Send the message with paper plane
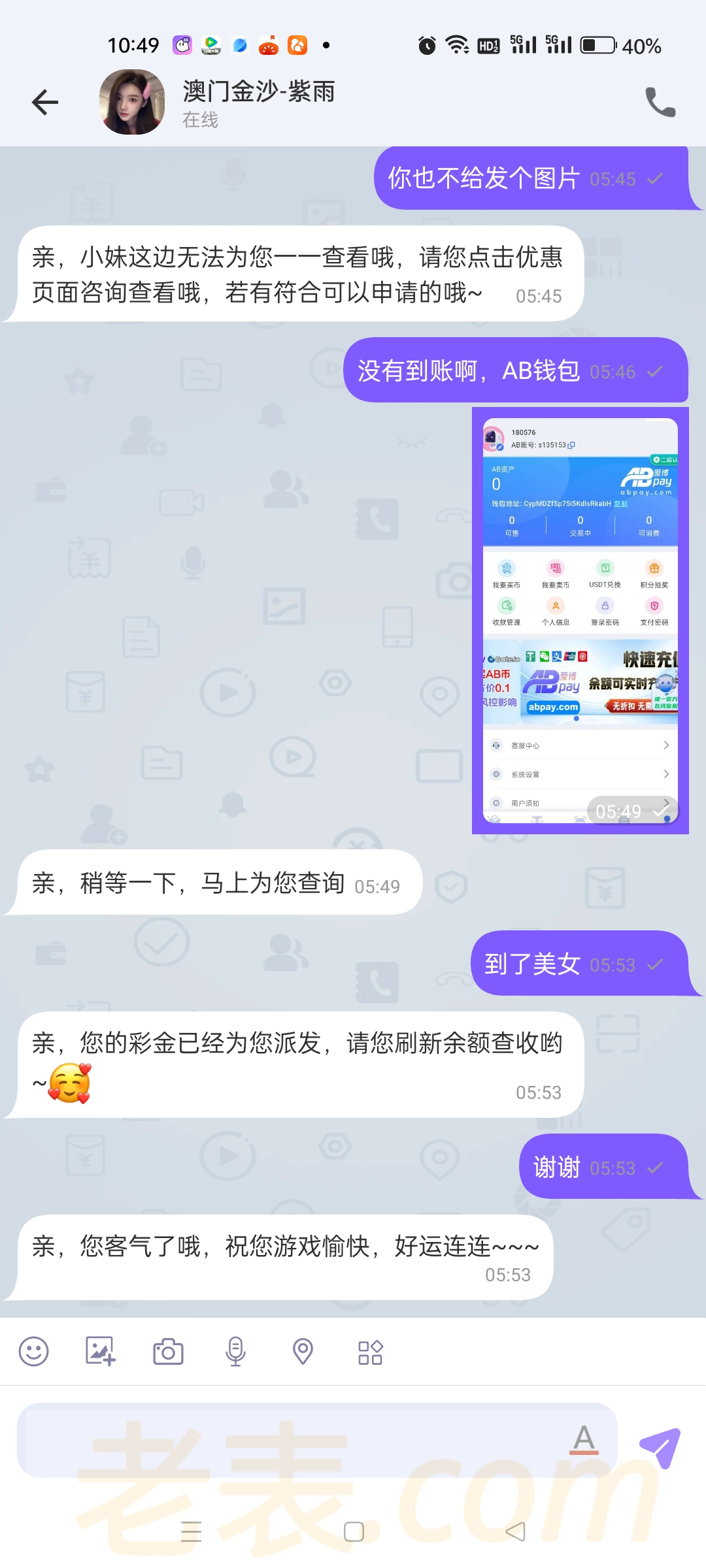The width and height of the screenshot is (706, 1568). point(660,1448)
